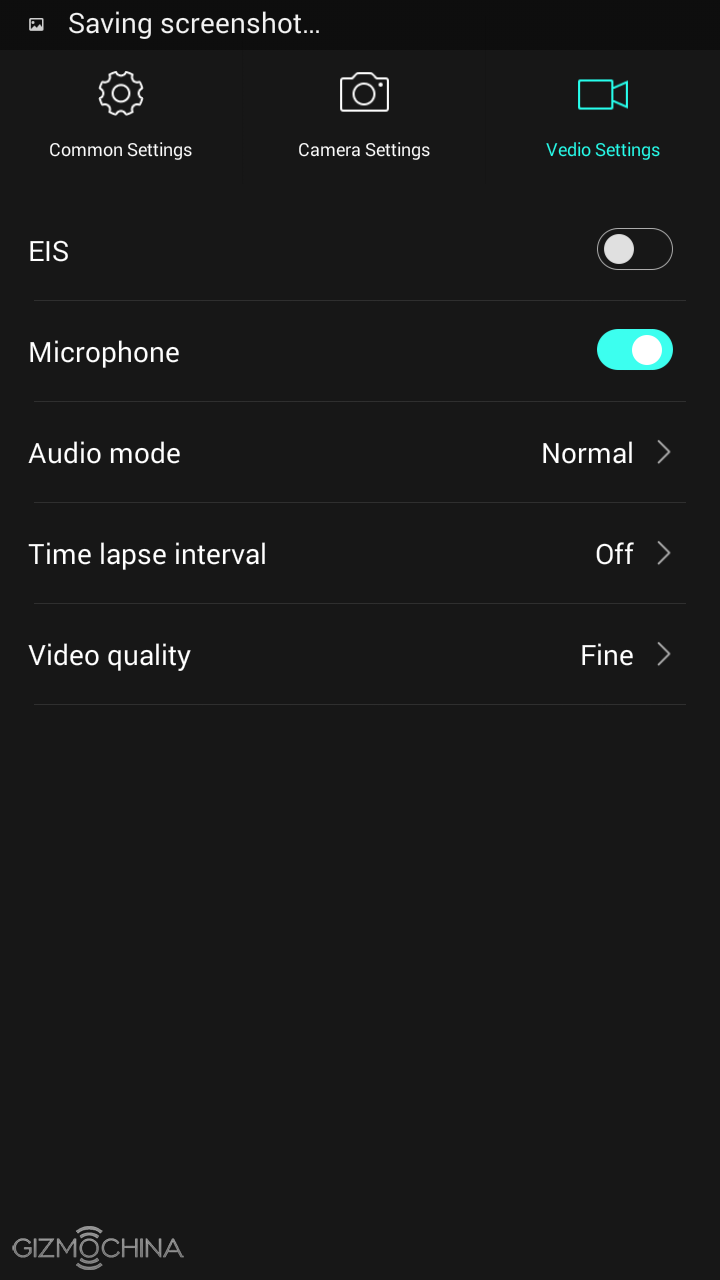The height and width of the screenshot is (1280, 720).
Task: Open the Audio mode setting
Action: [x=360, y=453]
